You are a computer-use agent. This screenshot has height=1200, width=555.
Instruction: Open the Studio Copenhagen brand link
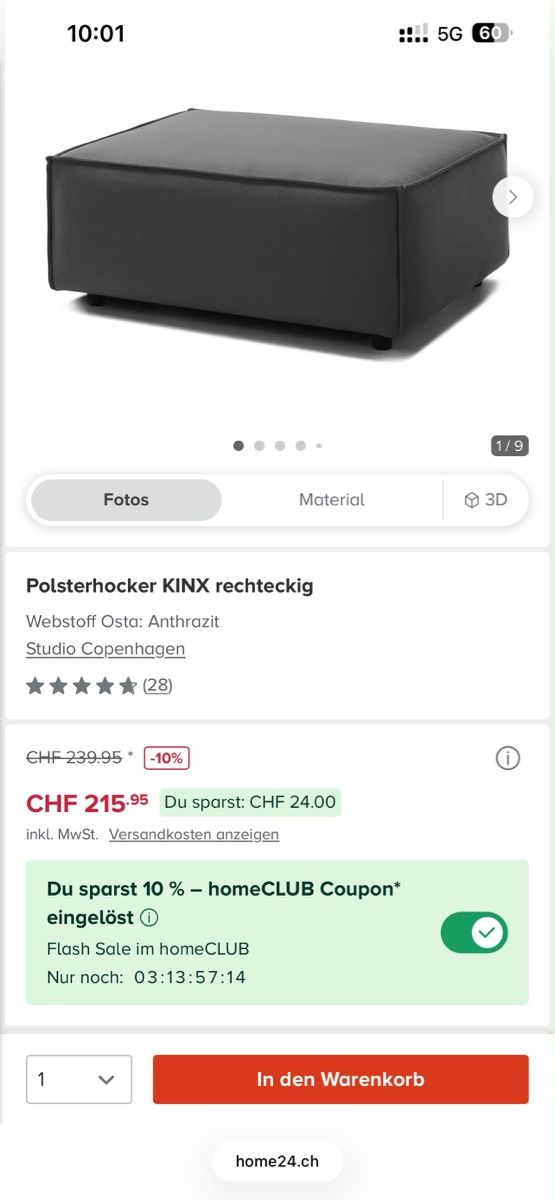point(105,649)
